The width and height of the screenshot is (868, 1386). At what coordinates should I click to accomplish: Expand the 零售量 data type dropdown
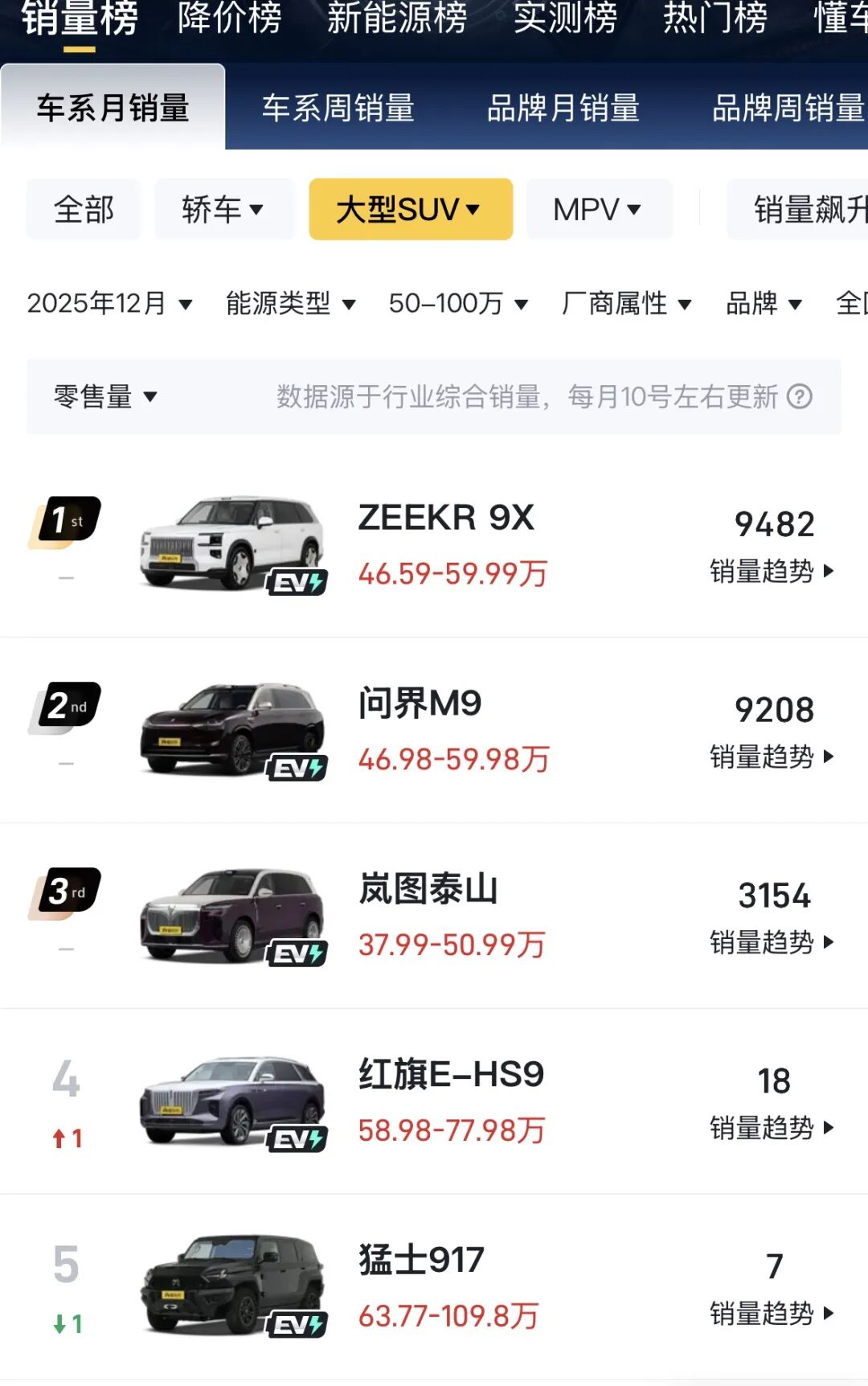[105, 396]
